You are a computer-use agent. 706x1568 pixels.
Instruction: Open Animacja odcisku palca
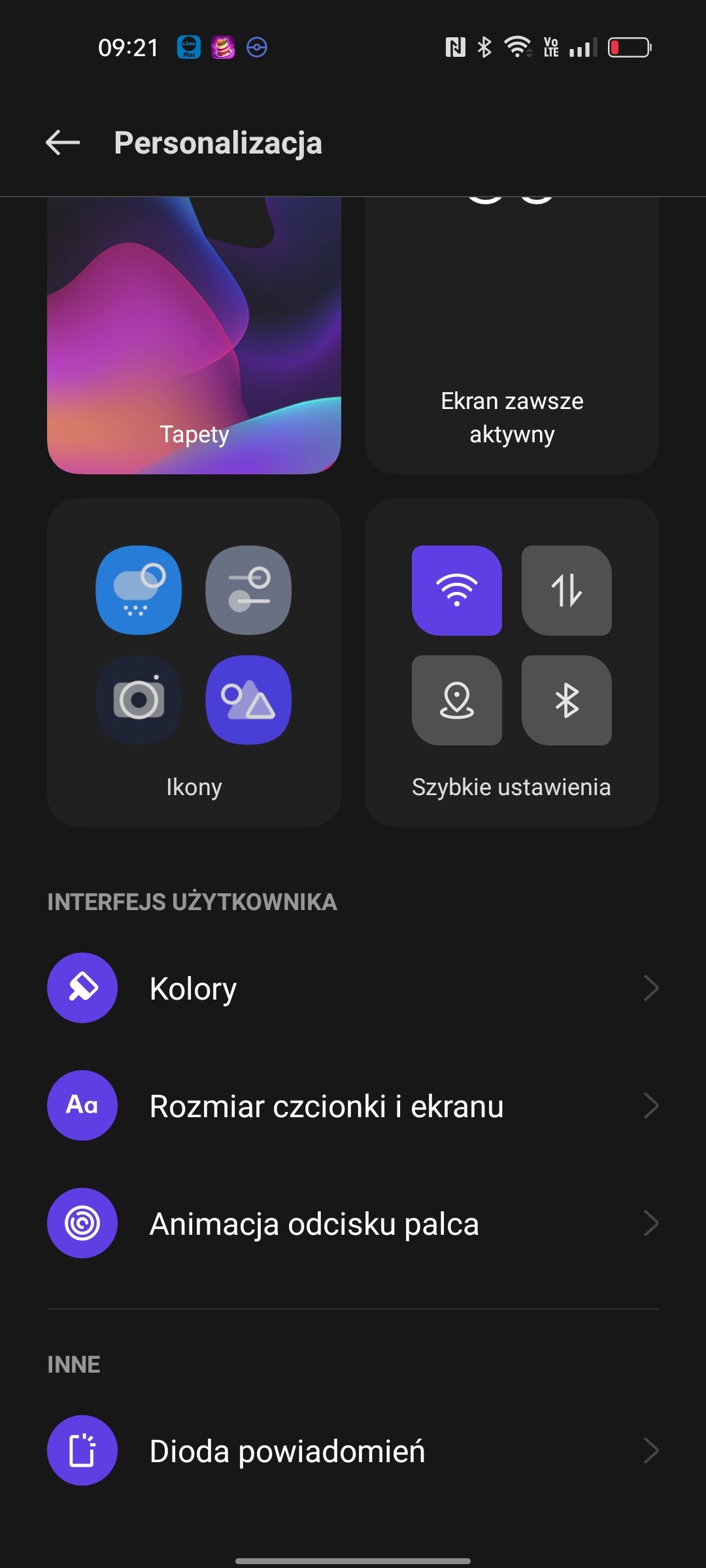pos(353,1223)
